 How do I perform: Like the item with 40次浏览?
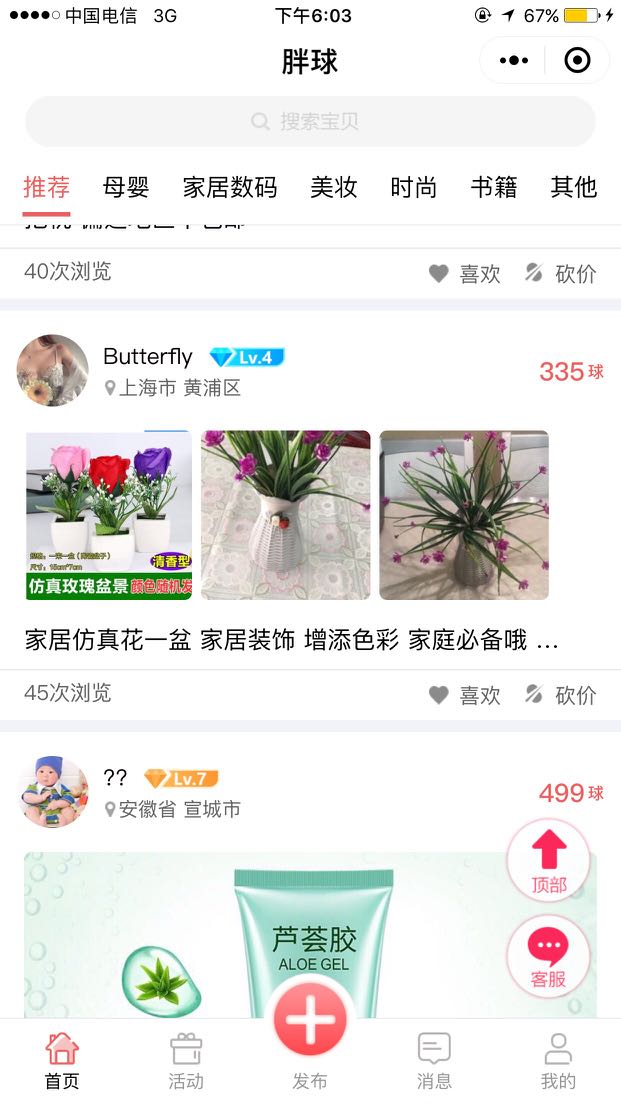click(x=465, y=273)
